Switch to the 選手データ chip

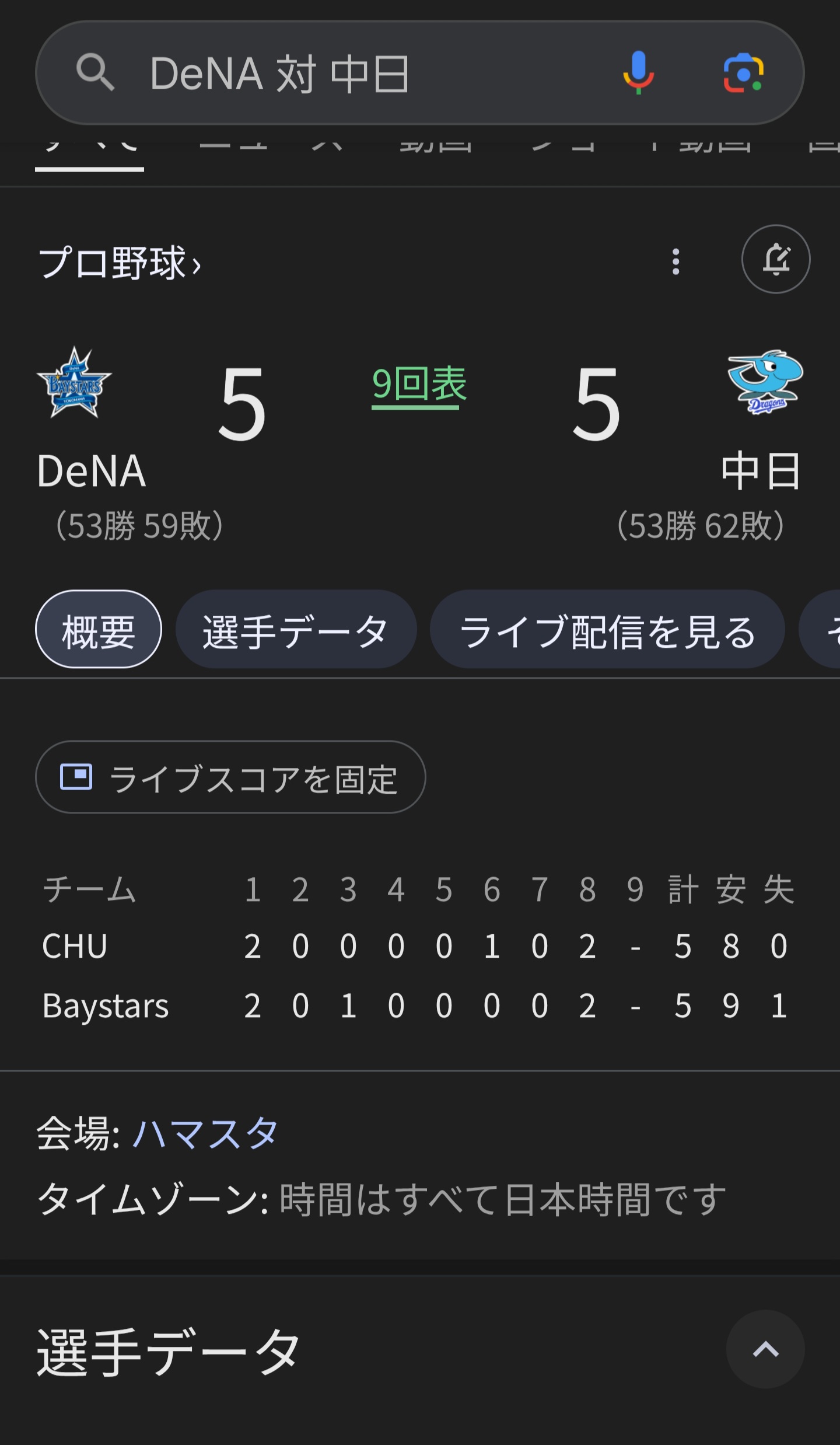pyautogui.click(x=296, y=629)
